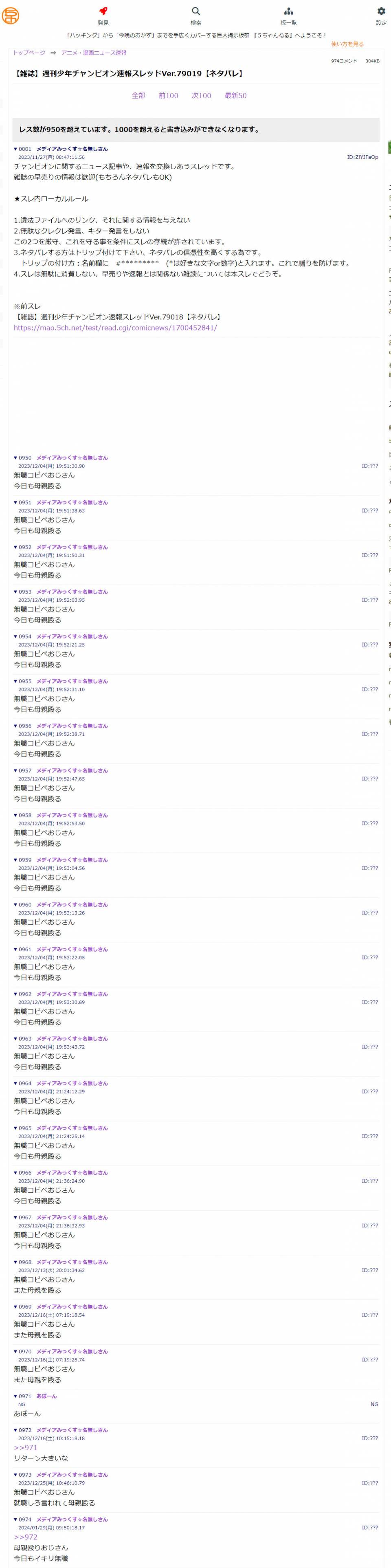Open the previous thread mao.5ch.net link
391x1568 pixels.
pyautogui.click(x=115, y=328)
